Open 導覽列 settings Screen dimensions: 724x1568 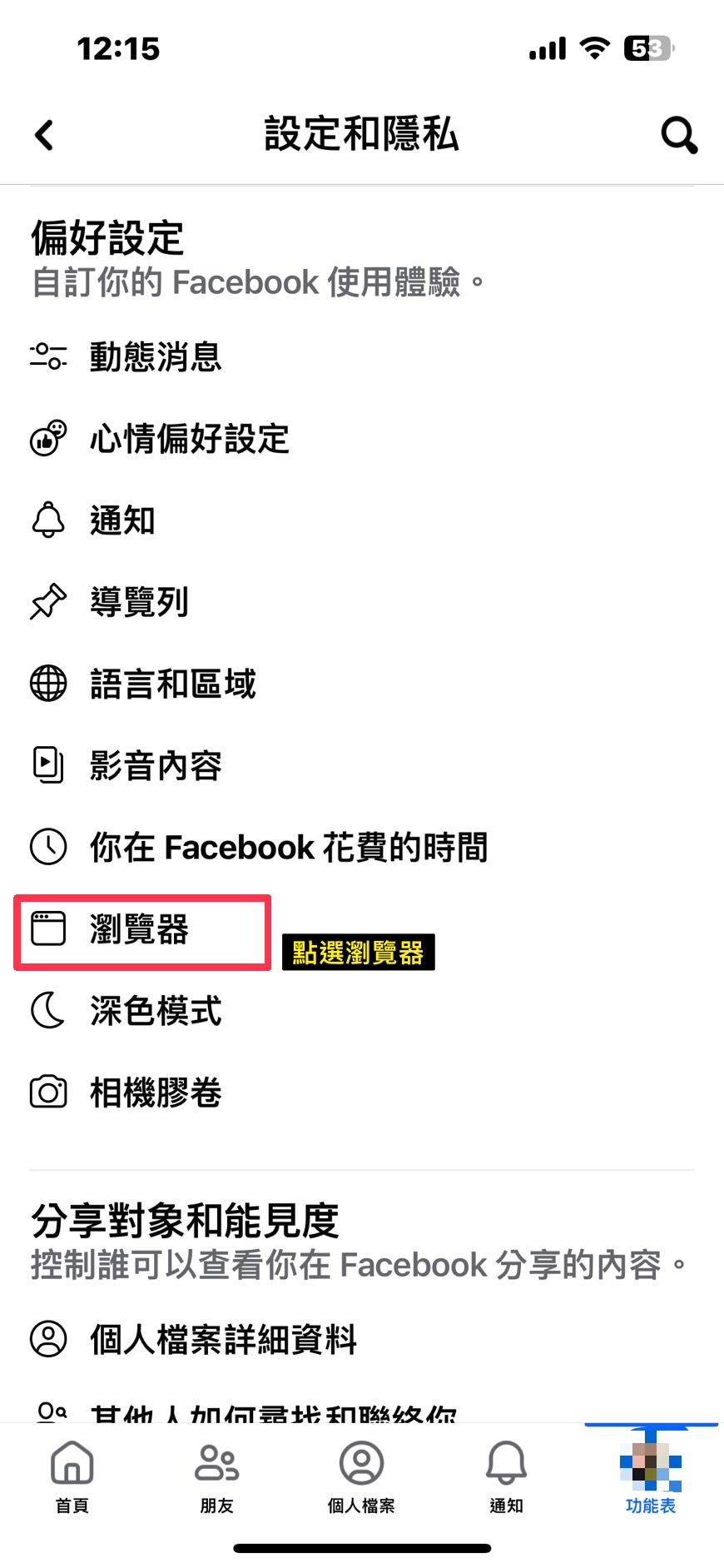[139, 602]
